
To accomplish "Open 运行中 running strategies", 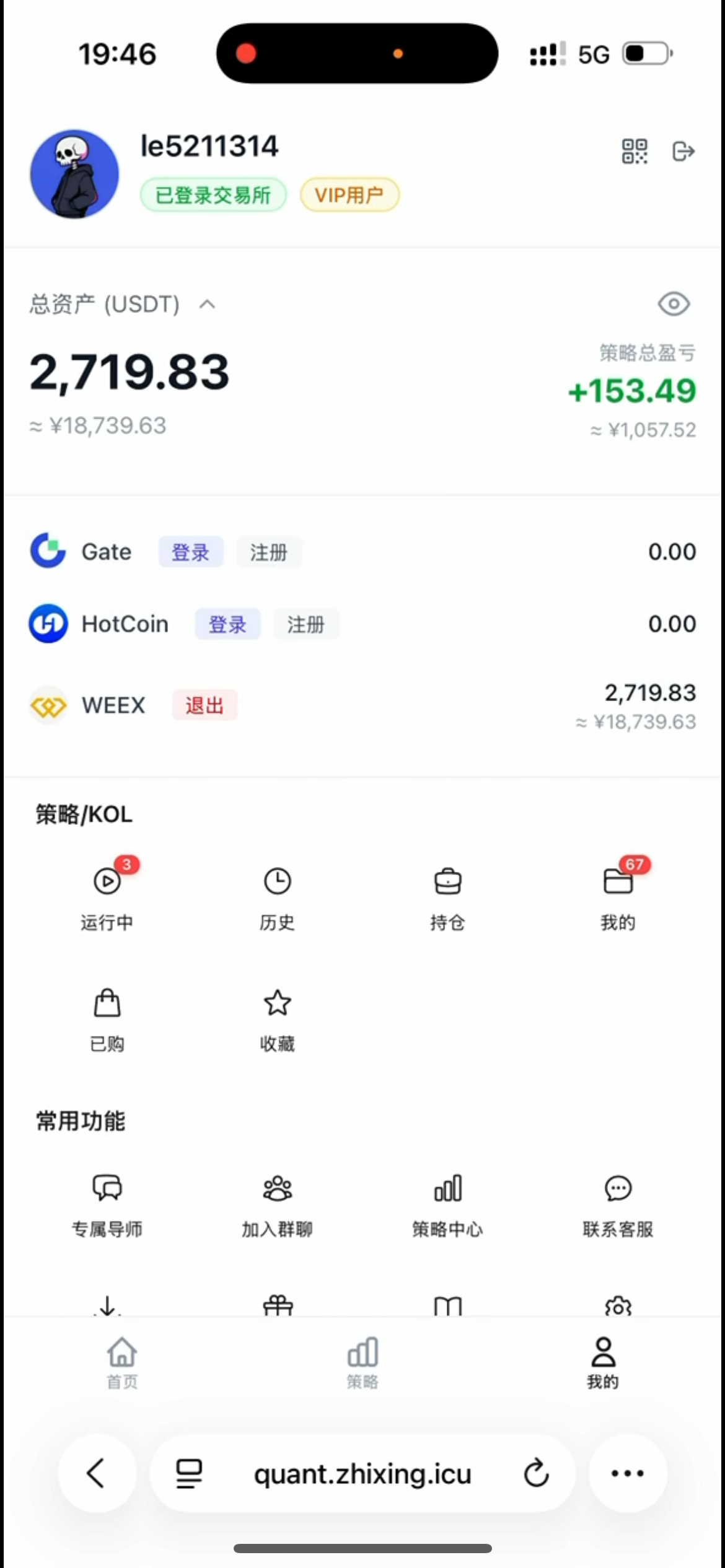I will pyautogui.click(x=107, y=897).
